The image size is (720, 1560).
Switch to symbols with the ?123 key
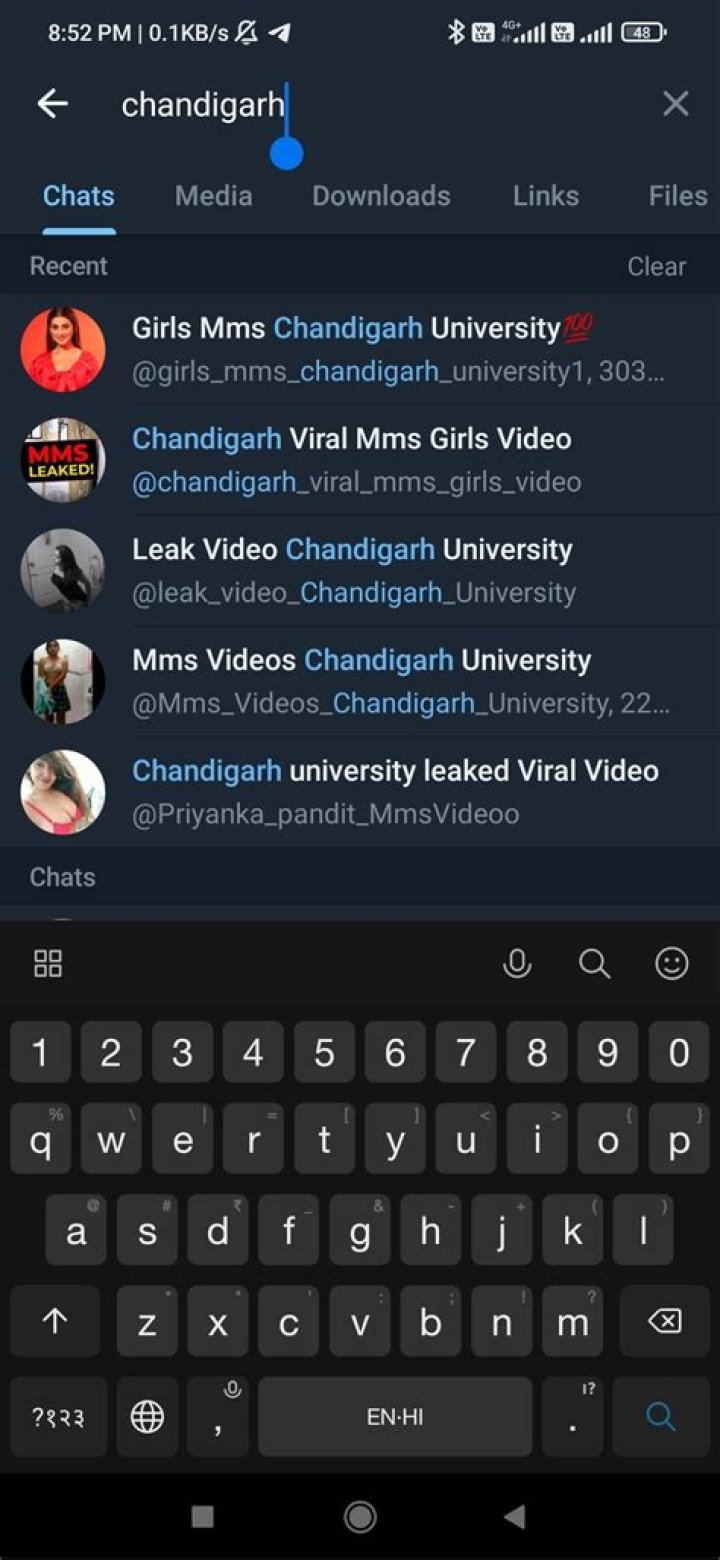(x=57, y=1415)
